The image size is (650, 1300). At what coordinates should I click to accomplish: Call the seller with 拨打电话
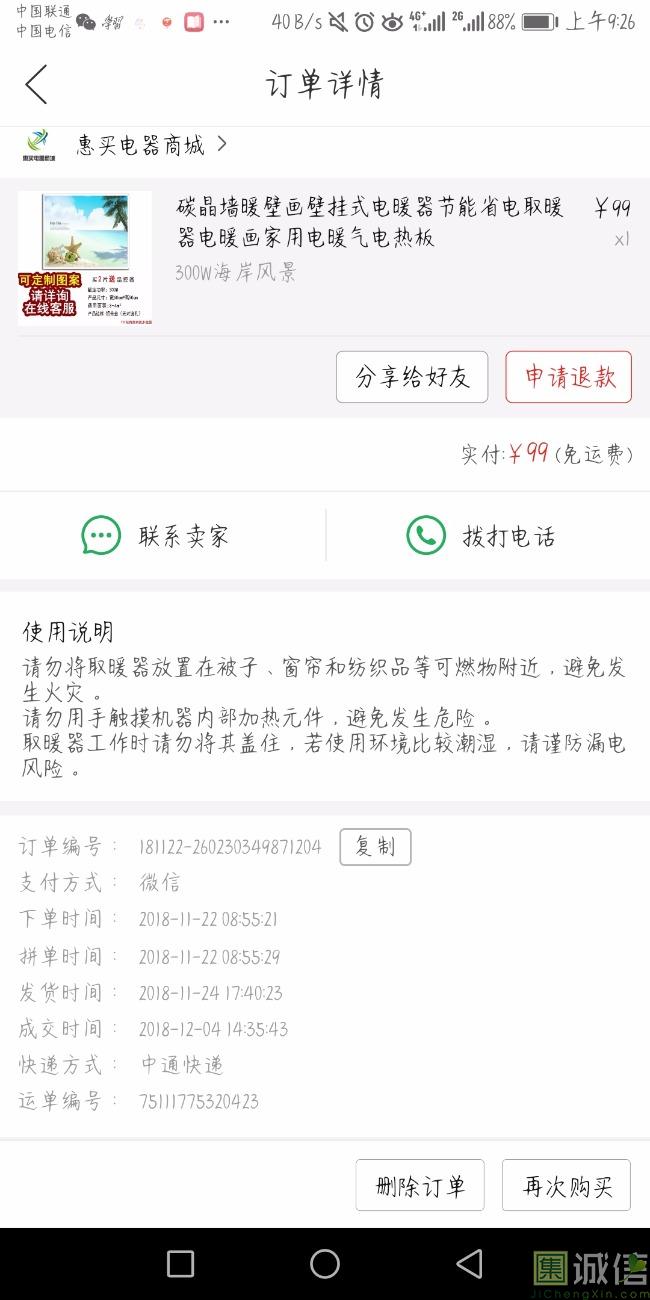click(x=480, y=536)
